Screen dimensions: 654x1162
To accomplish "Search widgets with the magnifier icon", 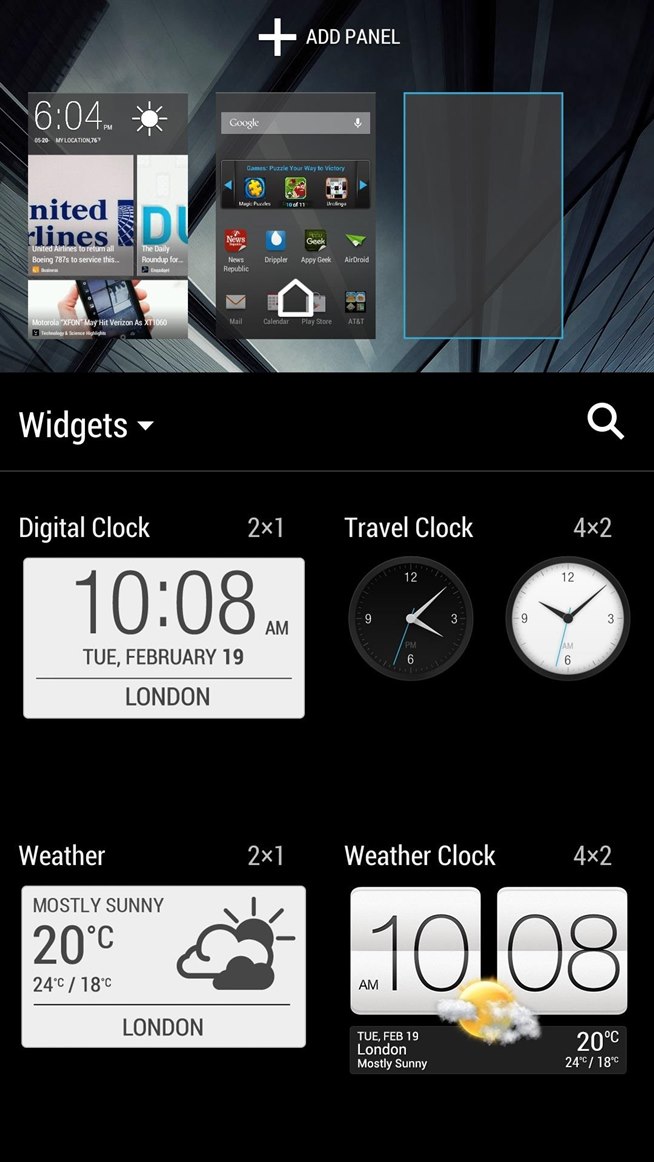I will tap(605, 423).
